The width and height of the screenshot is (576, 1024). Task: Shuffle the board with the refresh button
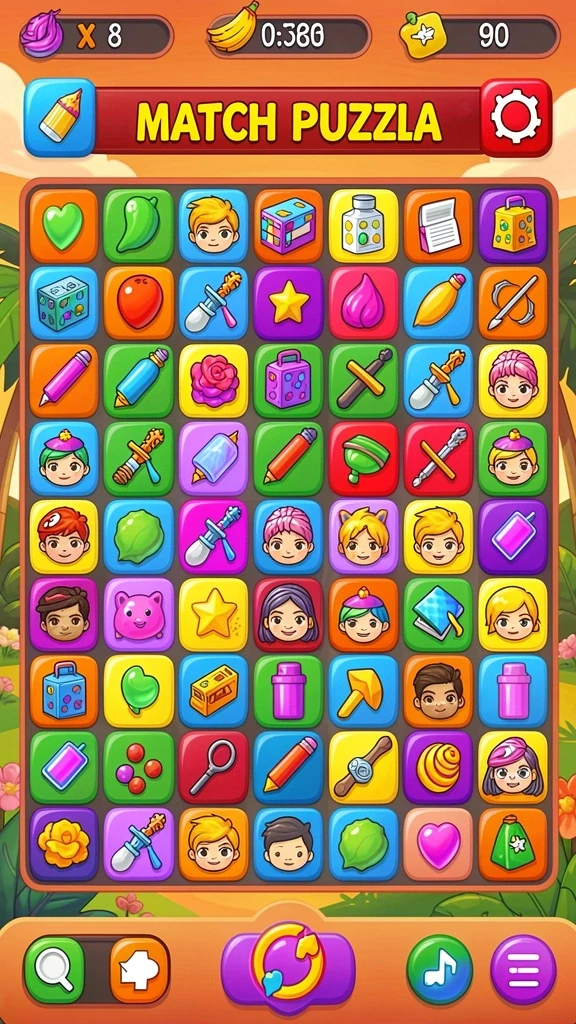pos(288,959)
